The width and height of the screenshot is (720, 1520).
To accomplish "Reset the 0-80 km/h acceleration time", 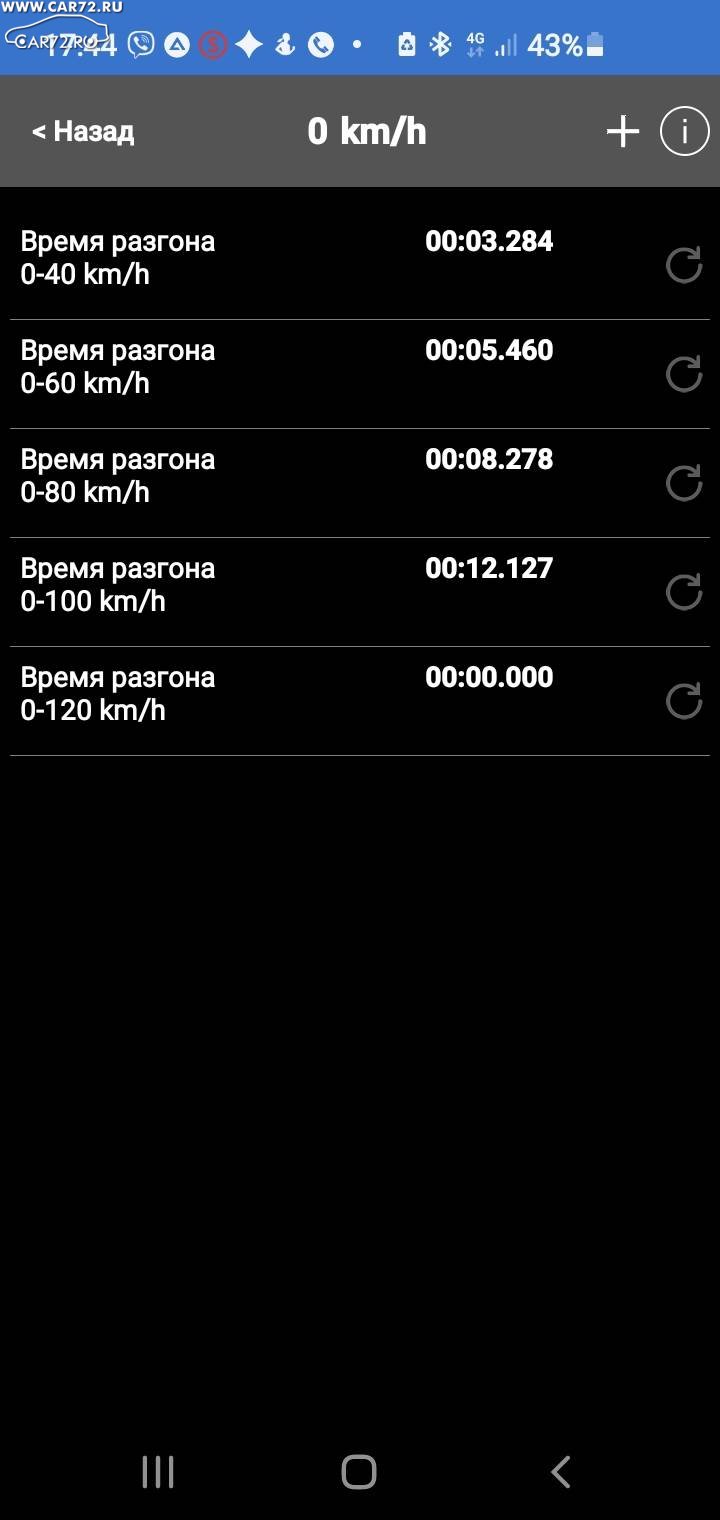I will tap(684, 483).
